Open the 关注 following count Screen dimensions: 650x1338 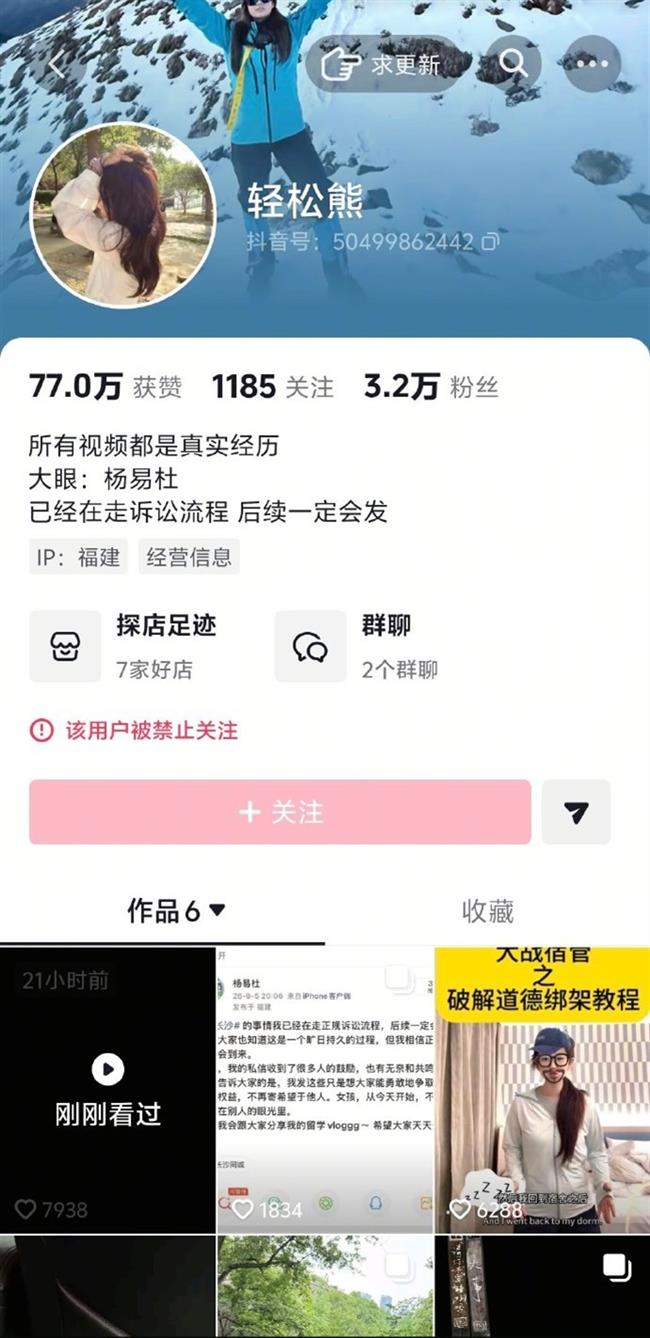pyautogui.click(x=272, y=388)
